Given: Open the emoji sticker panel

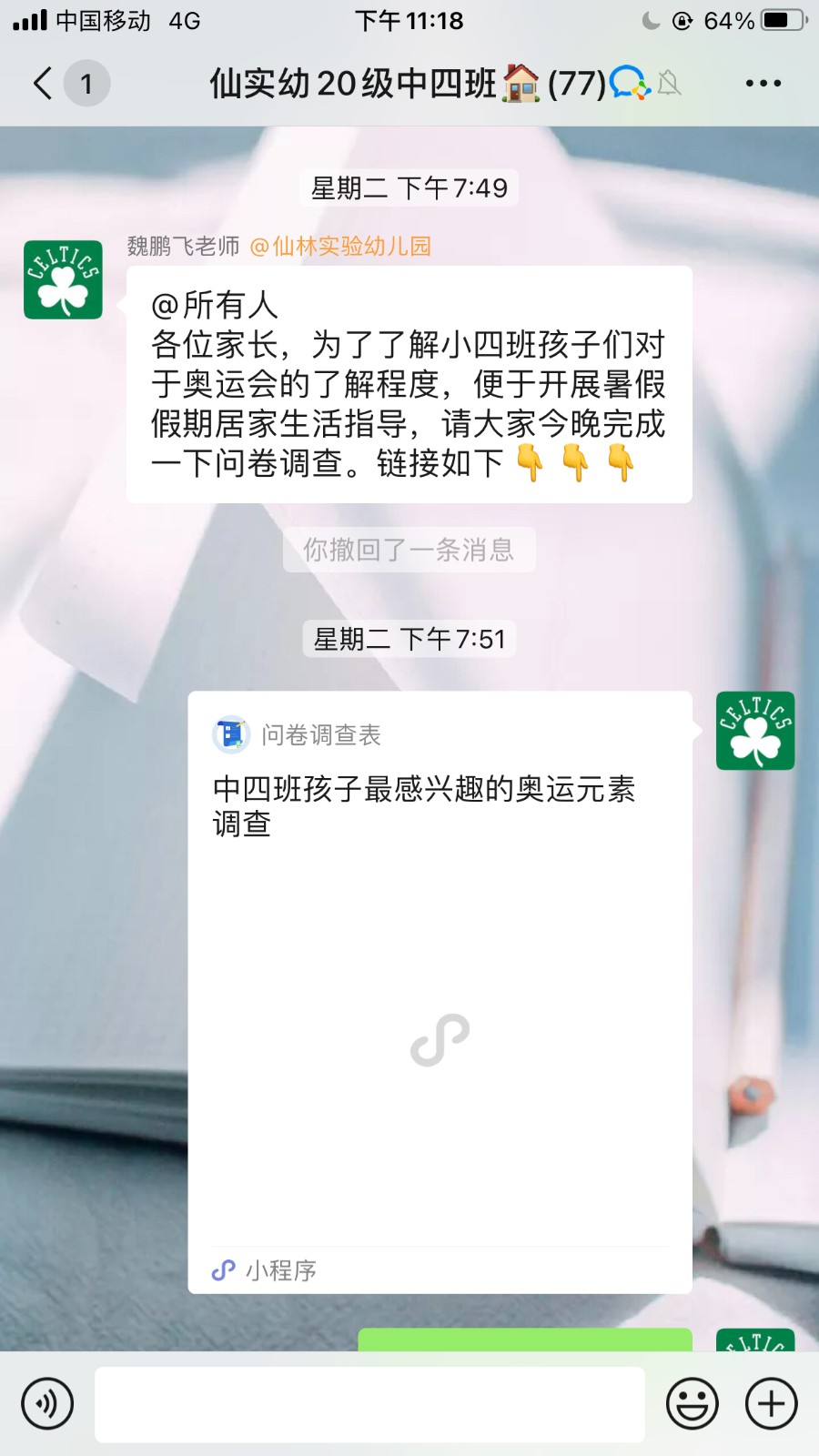Looking at the screenshot, I should click(692, 1404).
